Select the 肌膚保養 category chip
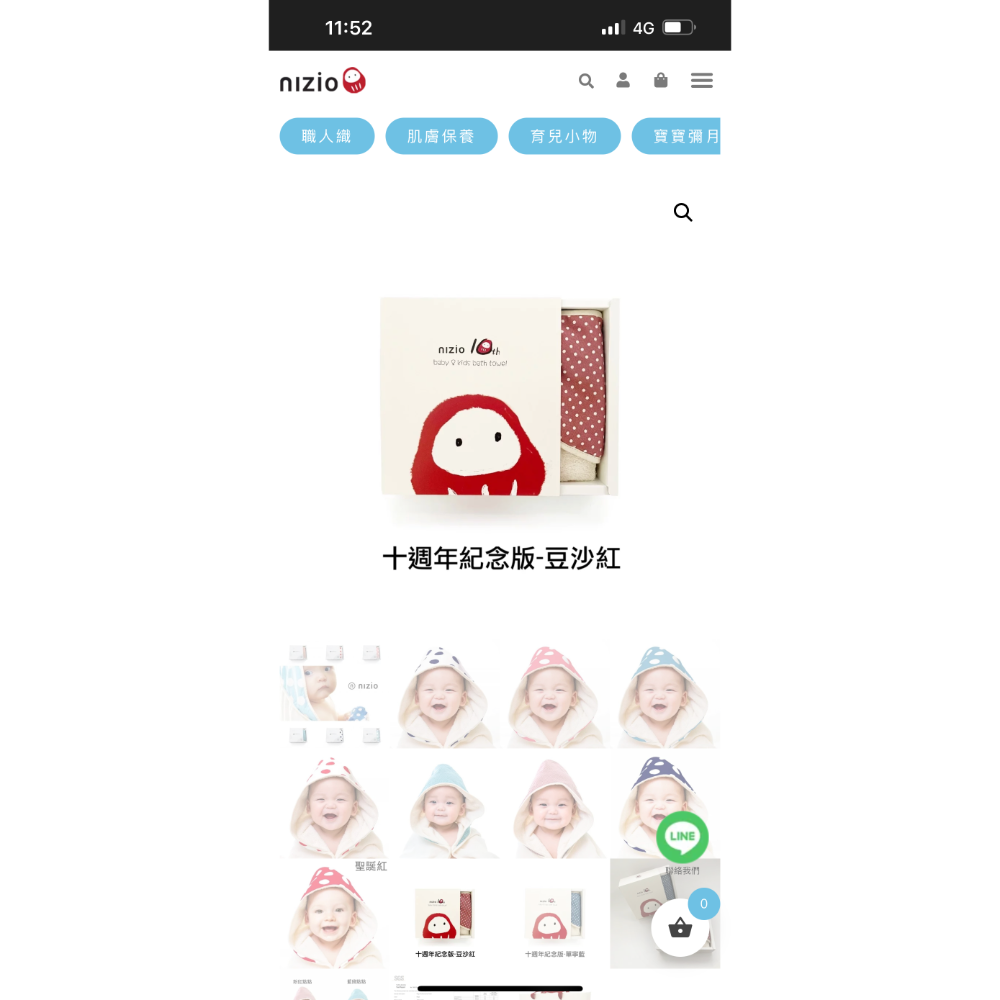1000x1000 pixels. click(441, 136)
